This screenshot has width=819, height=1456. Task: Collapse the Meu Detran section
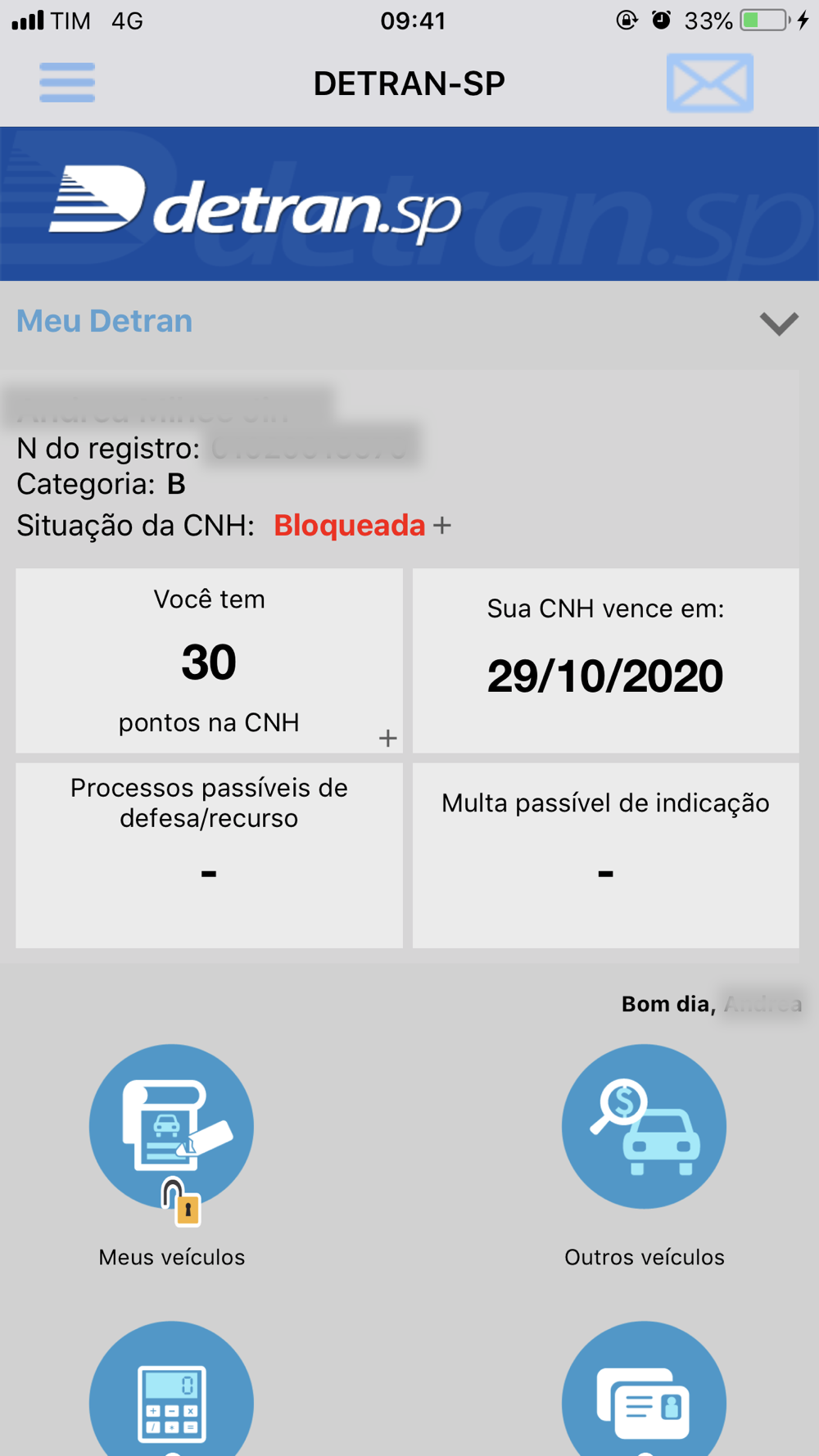[778, 323]
